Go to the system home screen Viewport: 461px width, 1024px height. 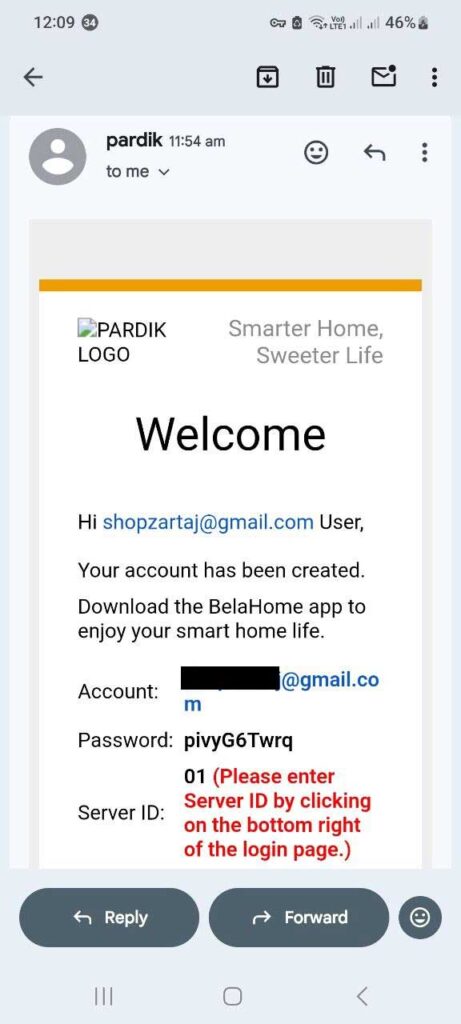(x=232, y=996)
